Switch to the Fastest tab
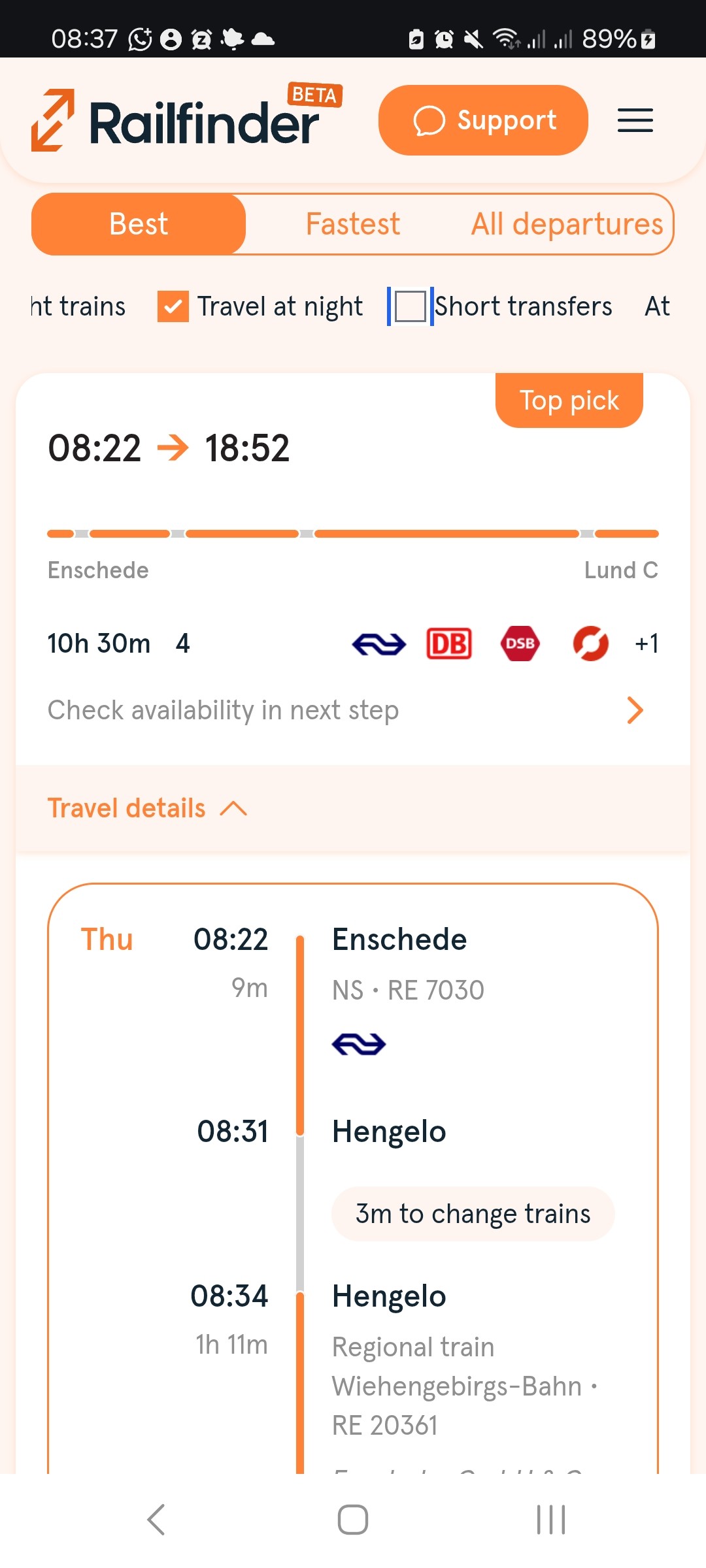The width and height of the screenshot is (706, 1568). click(x=353, y=224)
